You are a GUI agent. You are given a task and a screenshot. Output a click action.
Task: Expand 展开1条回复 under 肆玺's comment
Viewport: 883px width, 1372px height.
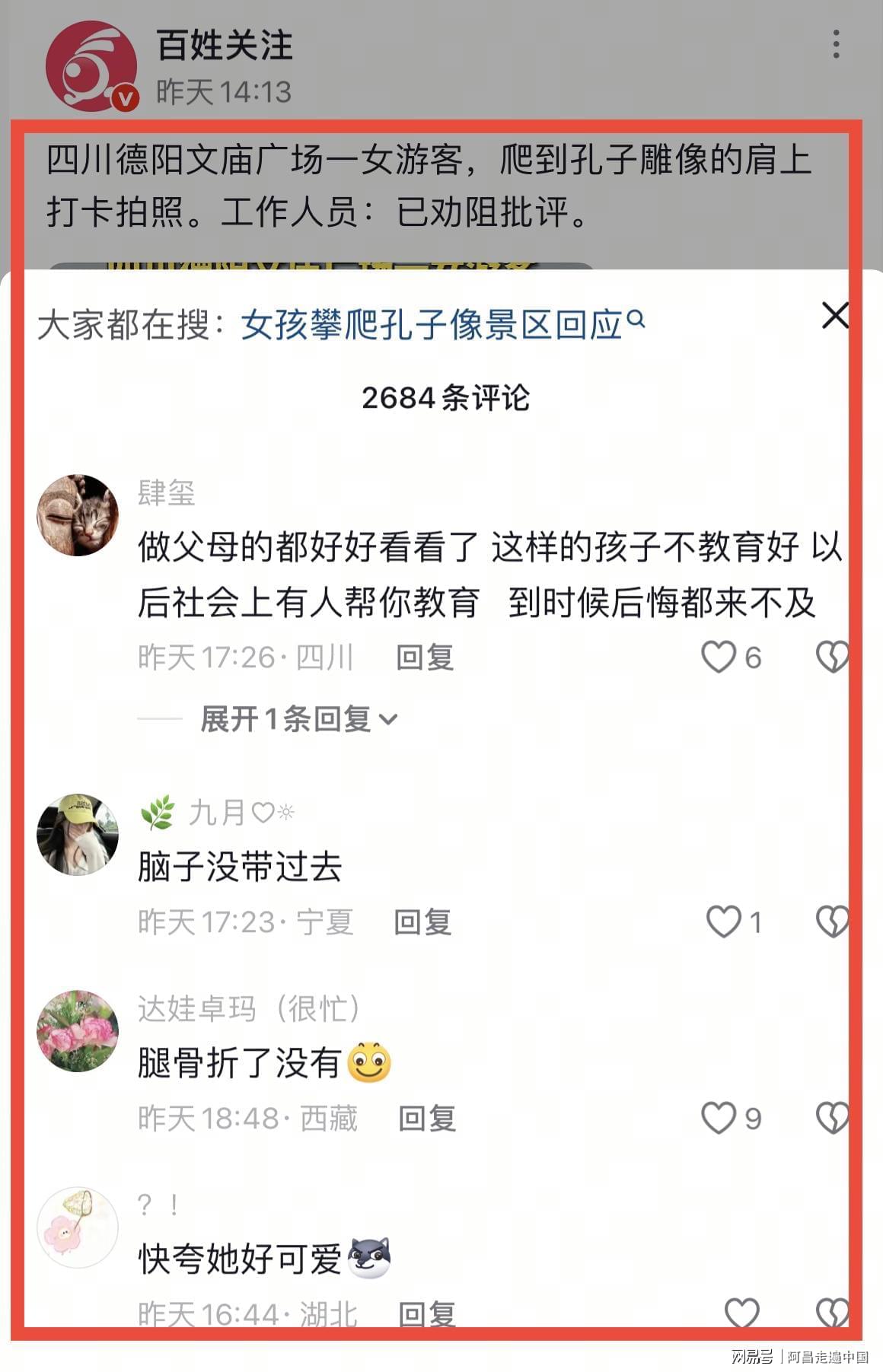coord(298,719)
